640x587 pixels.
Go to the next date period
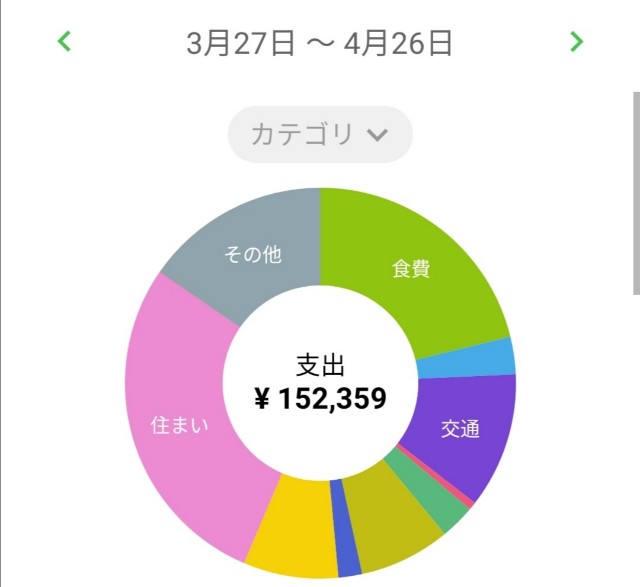[576, 42]
